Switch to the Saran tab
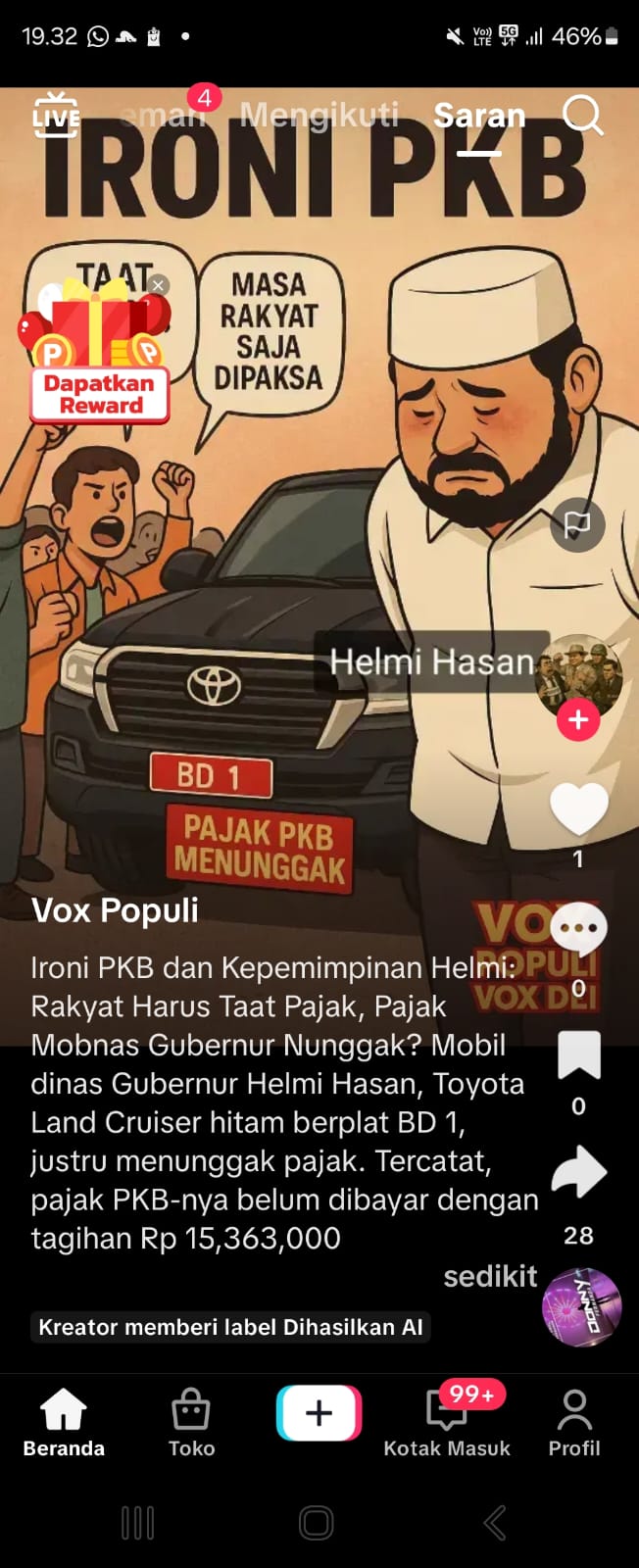This screenshot has width=639, height=1568. point(479,116)
